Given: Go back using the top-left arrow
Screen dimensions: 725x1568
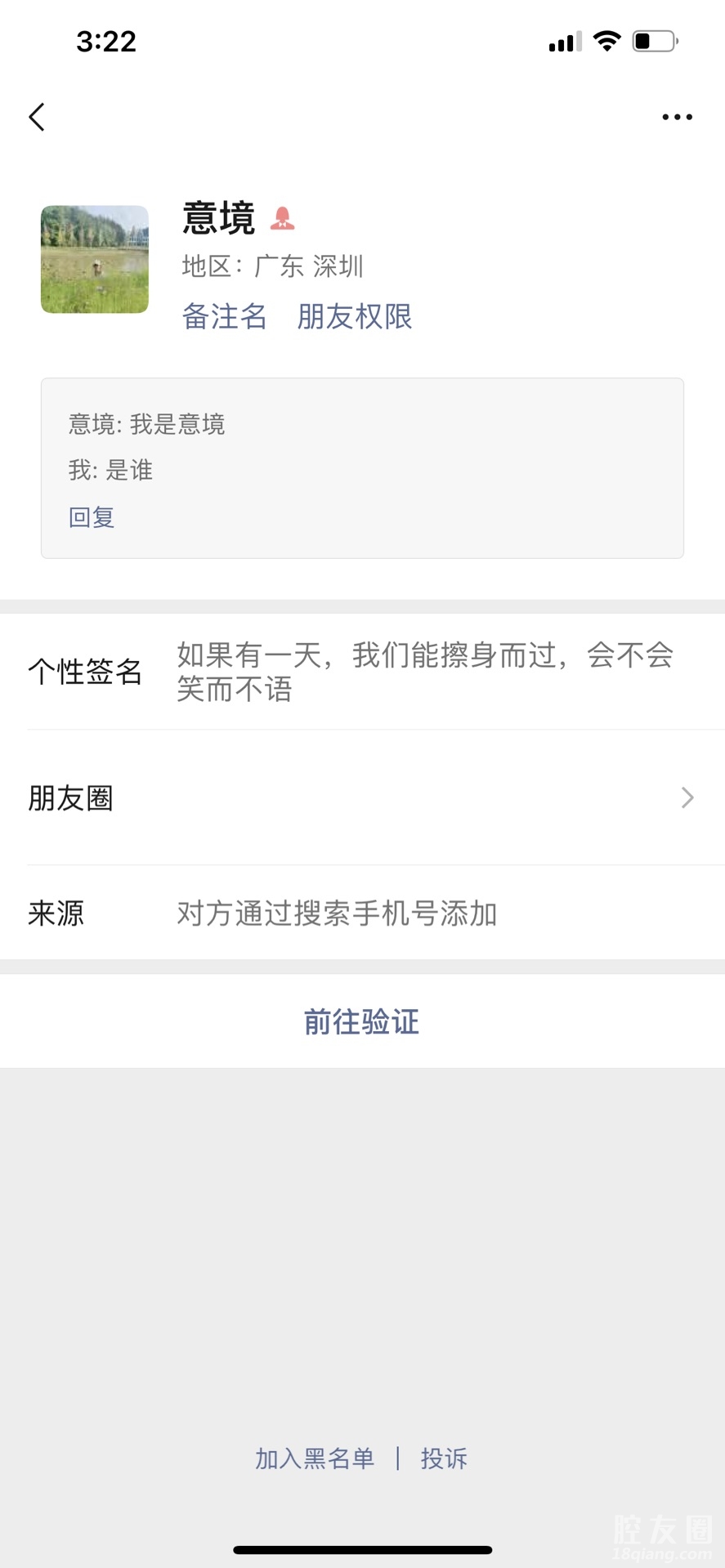Looking at the screenshot, I should (37, 117).
